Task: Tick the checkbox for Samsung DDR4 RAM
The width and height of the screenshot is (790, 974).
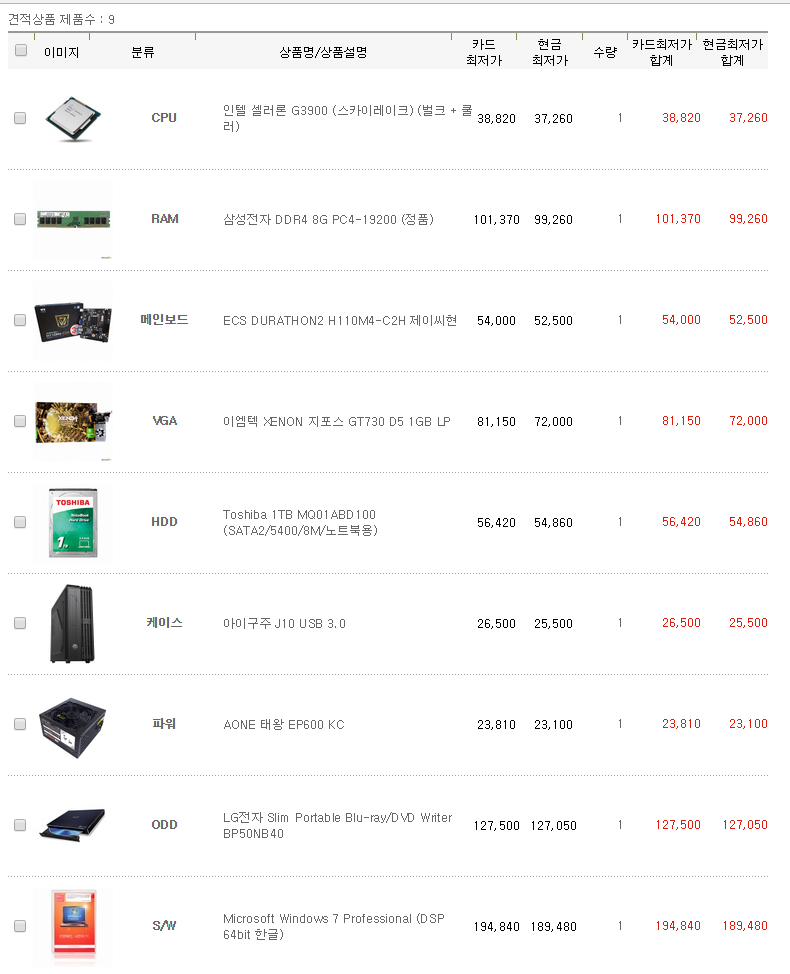Action: point(20,219)
